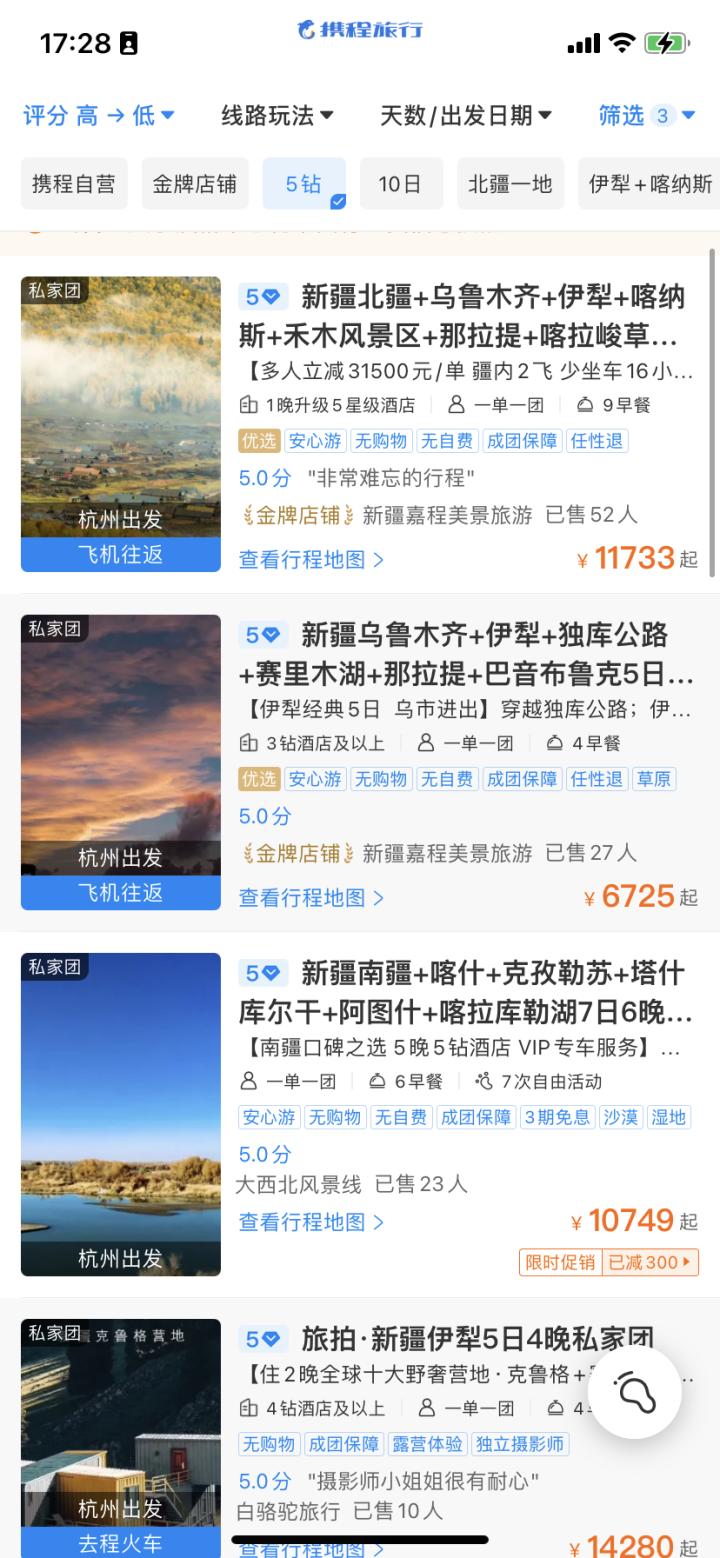This screenshot has width=720, height=1558.
Task: Uncheck the selected 5钻 filter chip
Action: coord(304,183)
